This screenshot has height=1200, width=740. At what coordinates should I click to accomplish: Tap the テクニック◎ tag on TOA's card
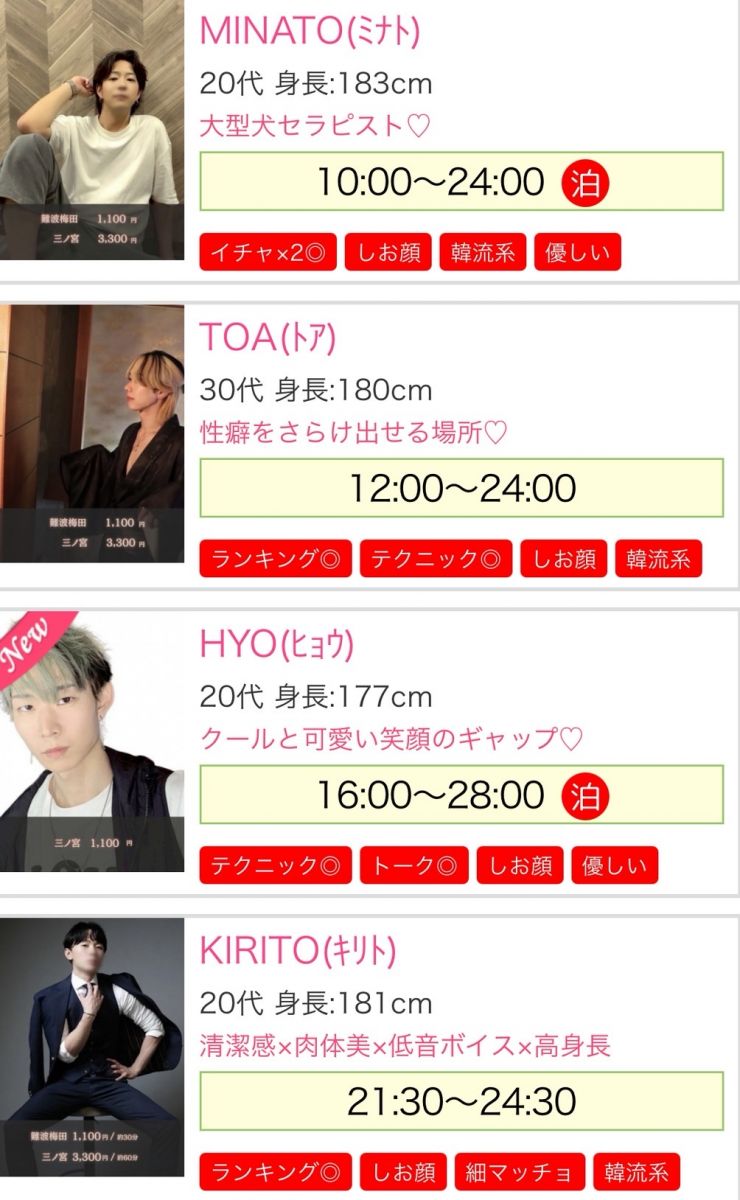point(435,559)
